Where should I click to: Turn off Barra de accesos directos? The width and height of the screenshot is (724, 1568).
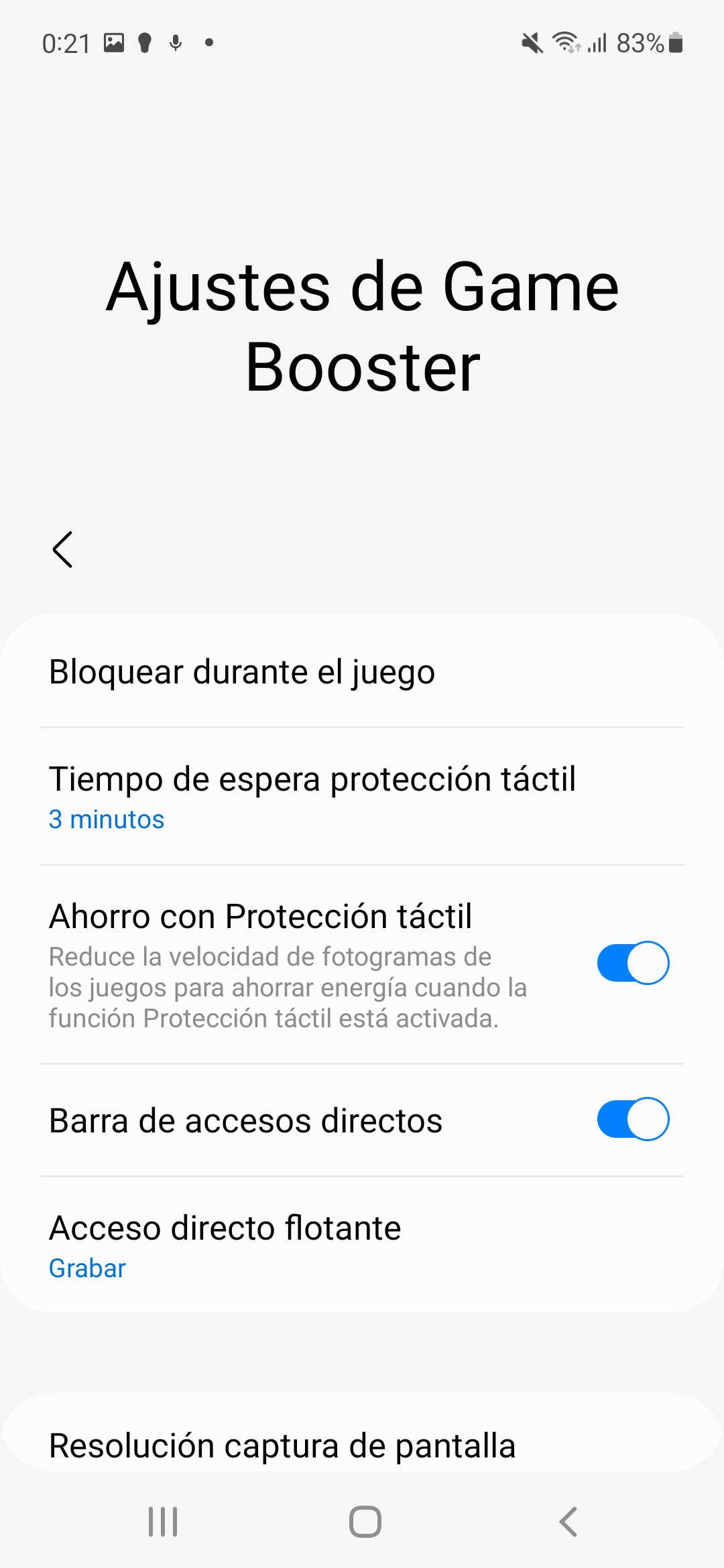pyautogui.click(x=633, y=1119)
